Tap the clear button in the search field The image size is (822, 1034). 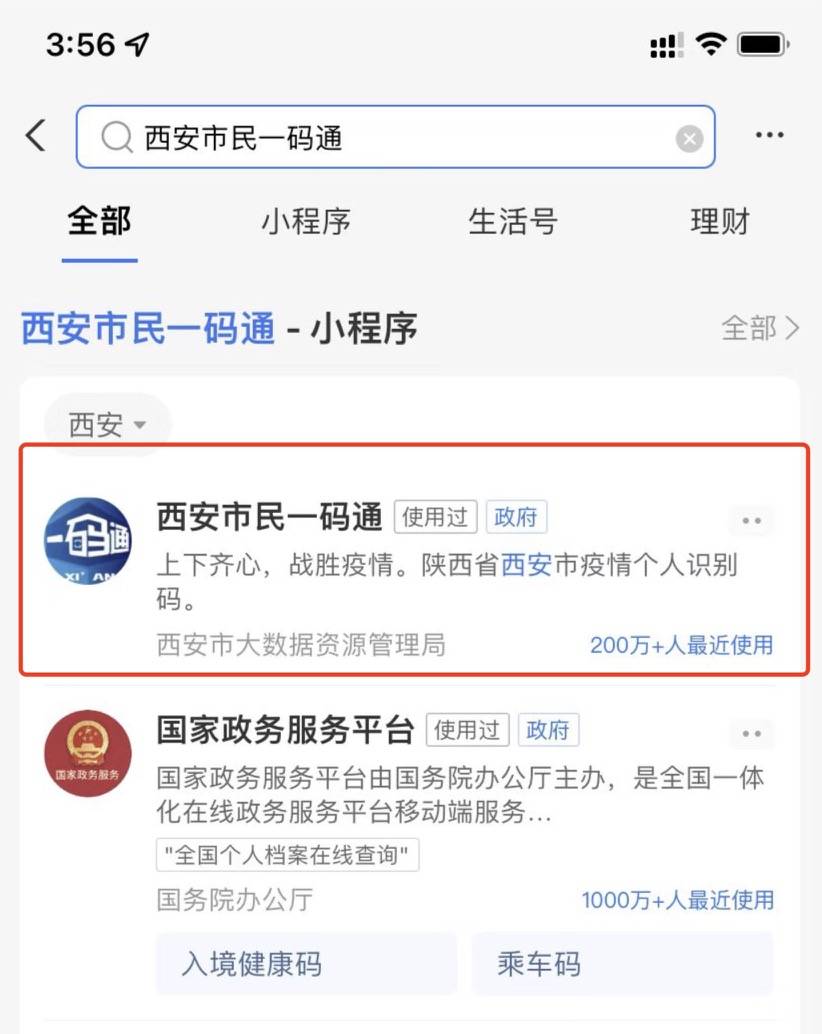pos(689,138)
